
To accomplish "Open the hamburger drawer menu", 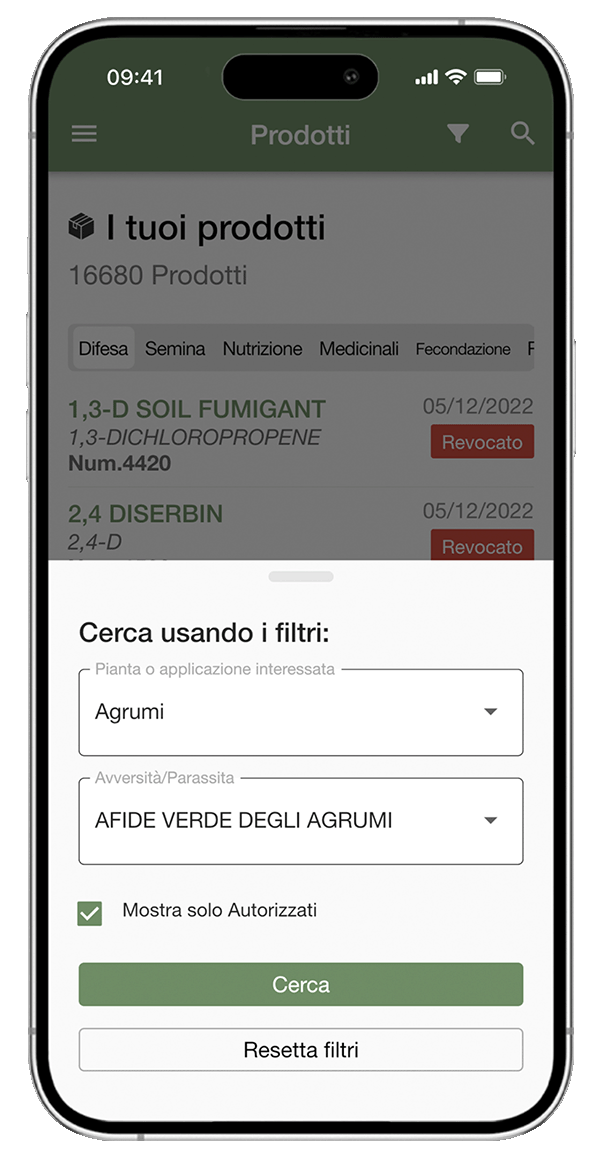I will pos(85,134).
